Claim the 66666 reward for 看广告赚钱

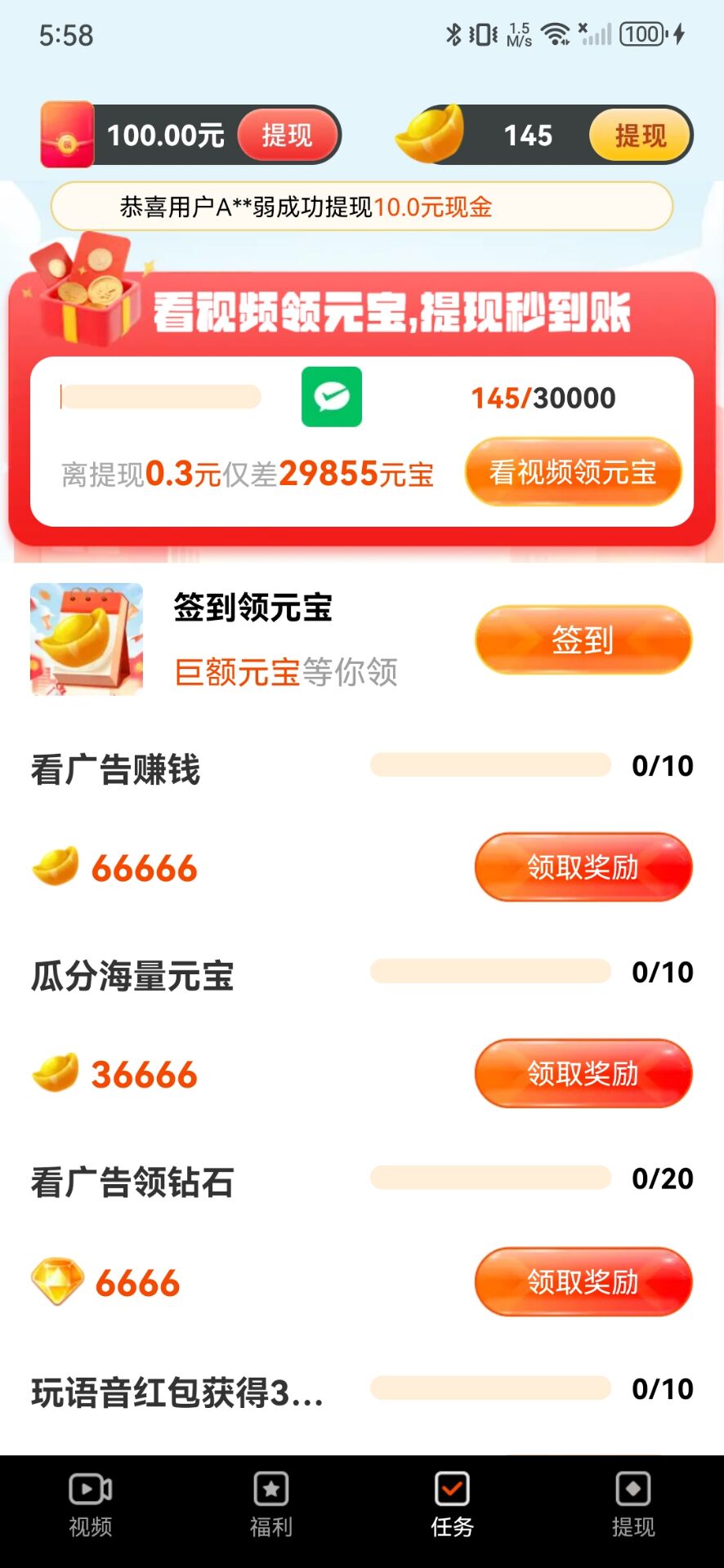pyautogui.click(x=583, y=867)
